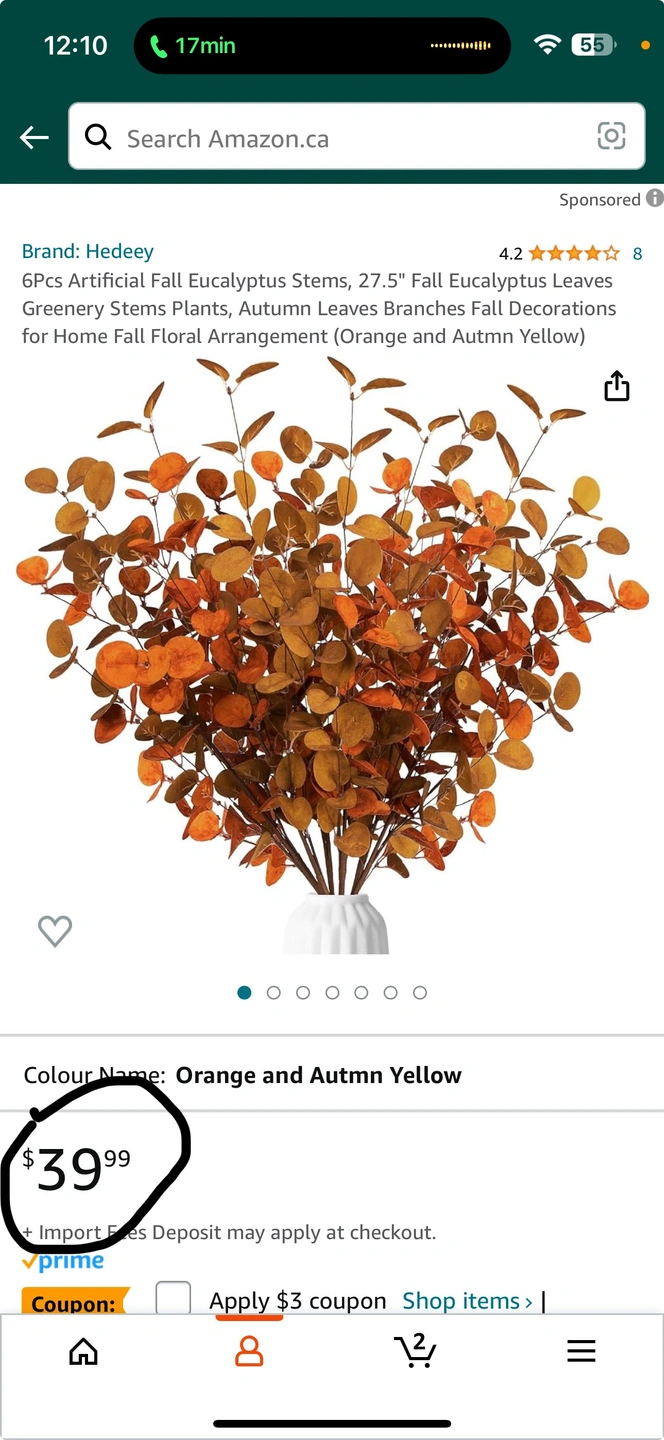The height and width of the screenshot is (1440, 664).
Task: Open the Brand: Hedeey link
Action: 88,251
